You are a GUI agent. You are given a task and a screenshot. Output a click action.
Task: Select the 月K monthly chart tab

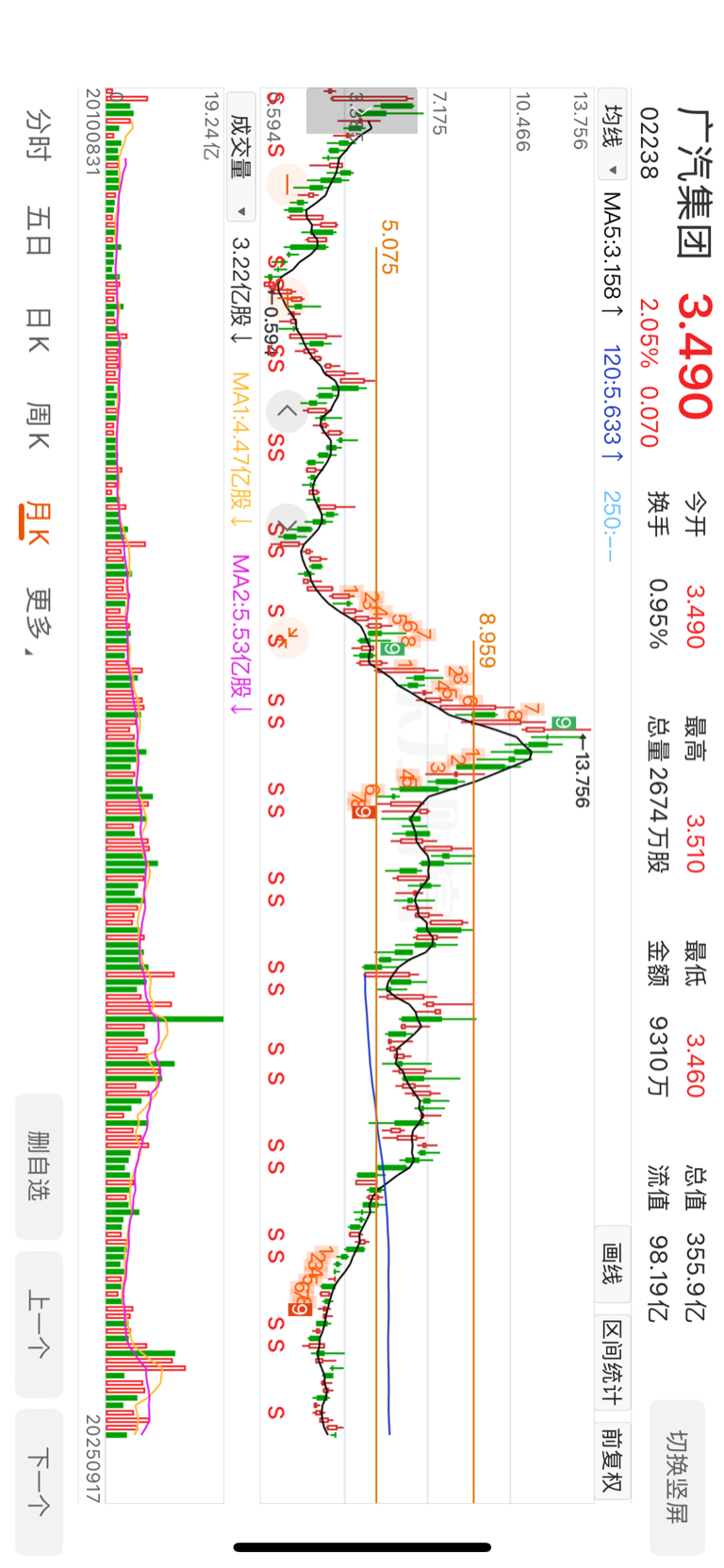(38, 523)
